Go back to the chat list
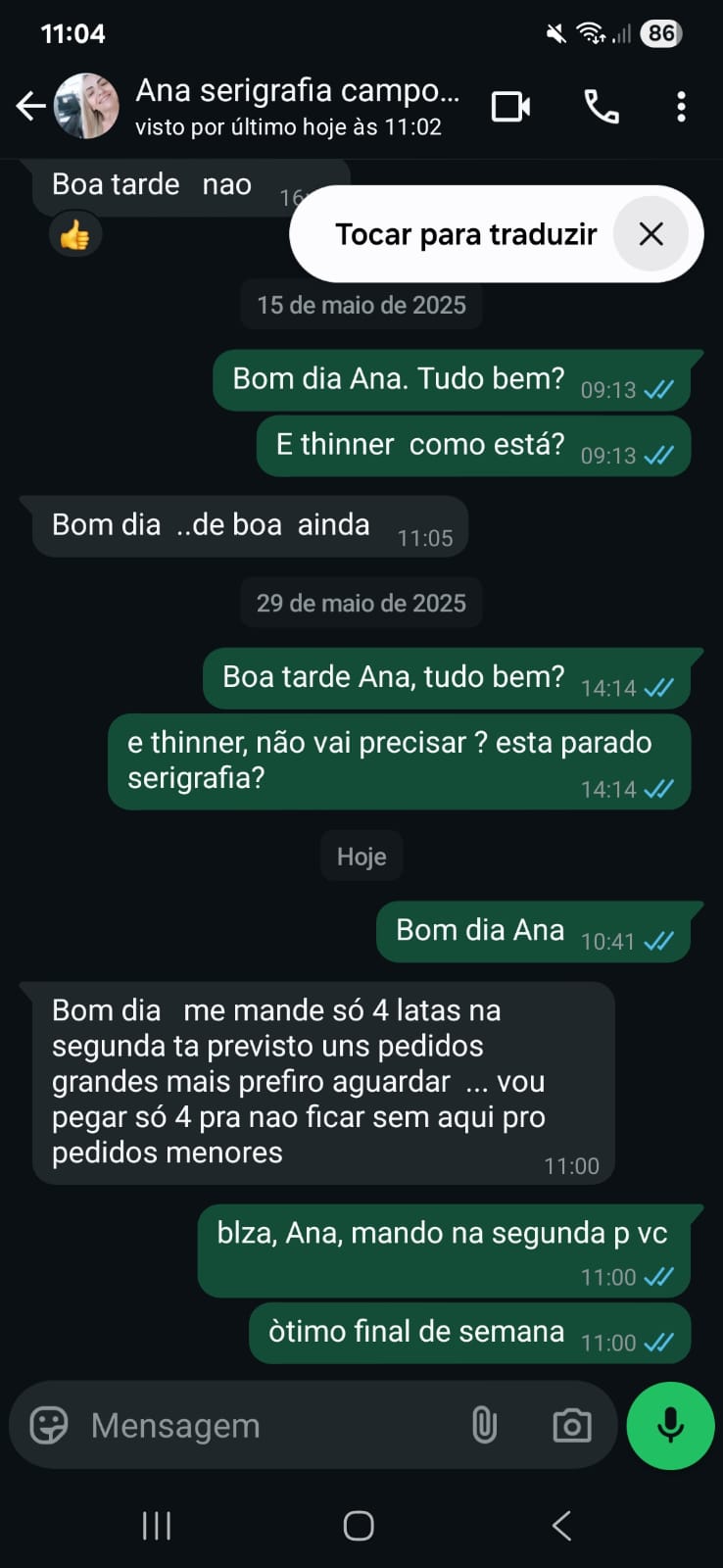The height and width of the screenshot is (1568, 723). pos(30,106)
